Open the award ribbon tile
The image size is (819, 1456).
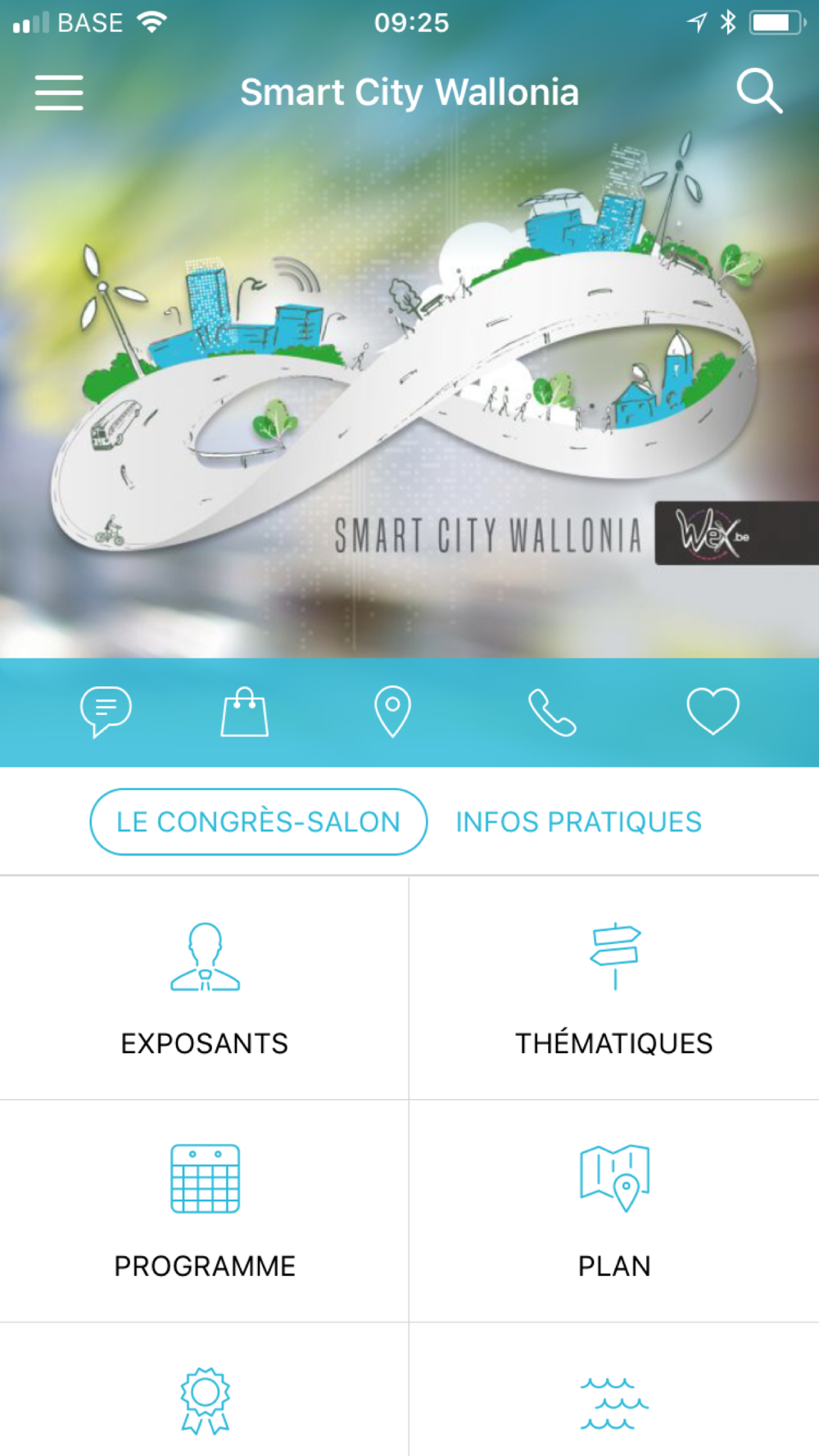(x=205, y=1399)
